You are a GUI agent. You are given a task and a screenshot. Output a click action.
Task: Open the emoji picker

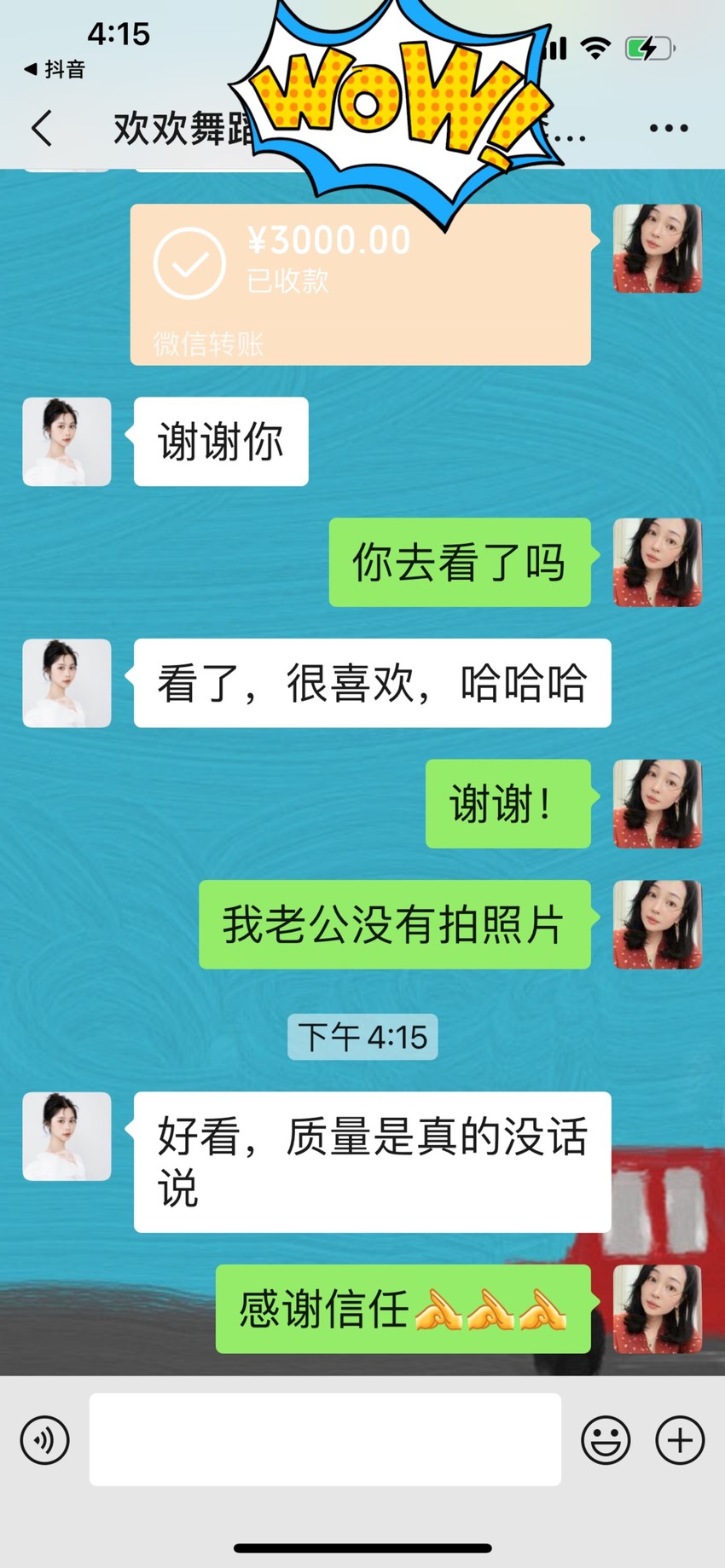click(606, 1440)
